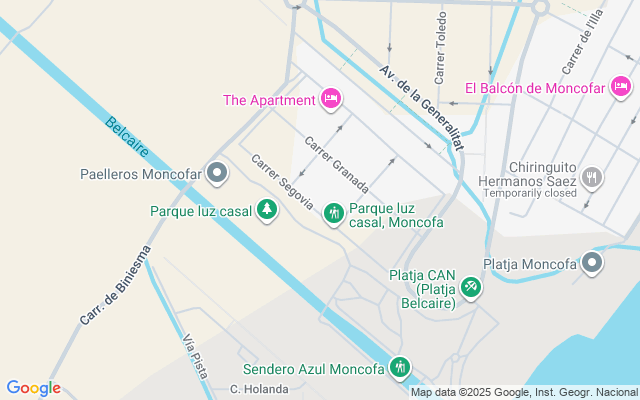Open the Parque luz casal park pin
Screen dimensions: 640x400
point(267,210)
